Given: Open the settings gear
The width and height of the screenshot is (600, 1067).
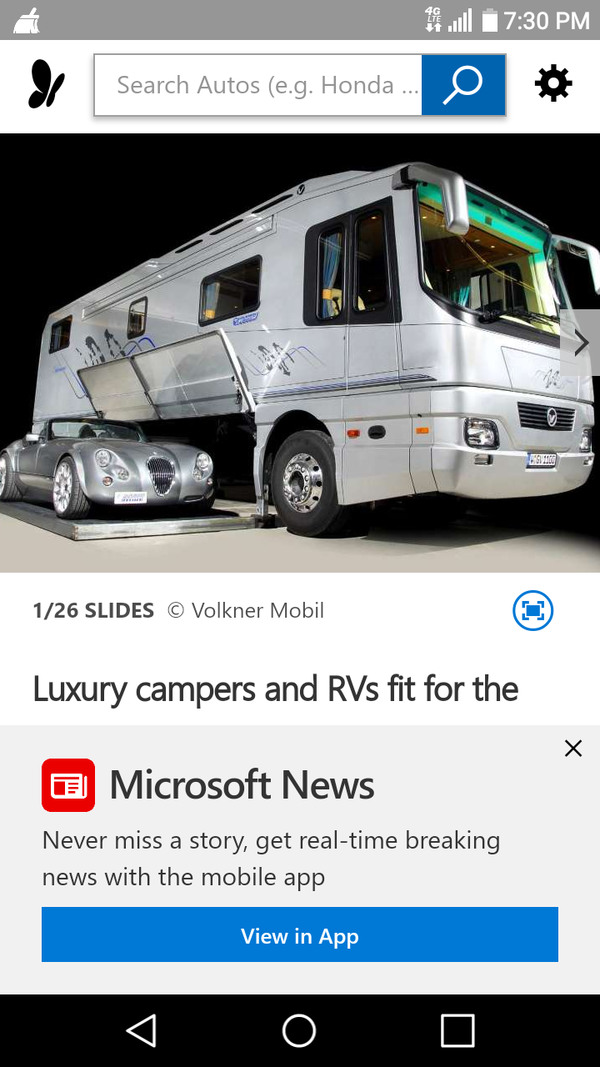Looking at the screenshot, I should click(553, 84).
